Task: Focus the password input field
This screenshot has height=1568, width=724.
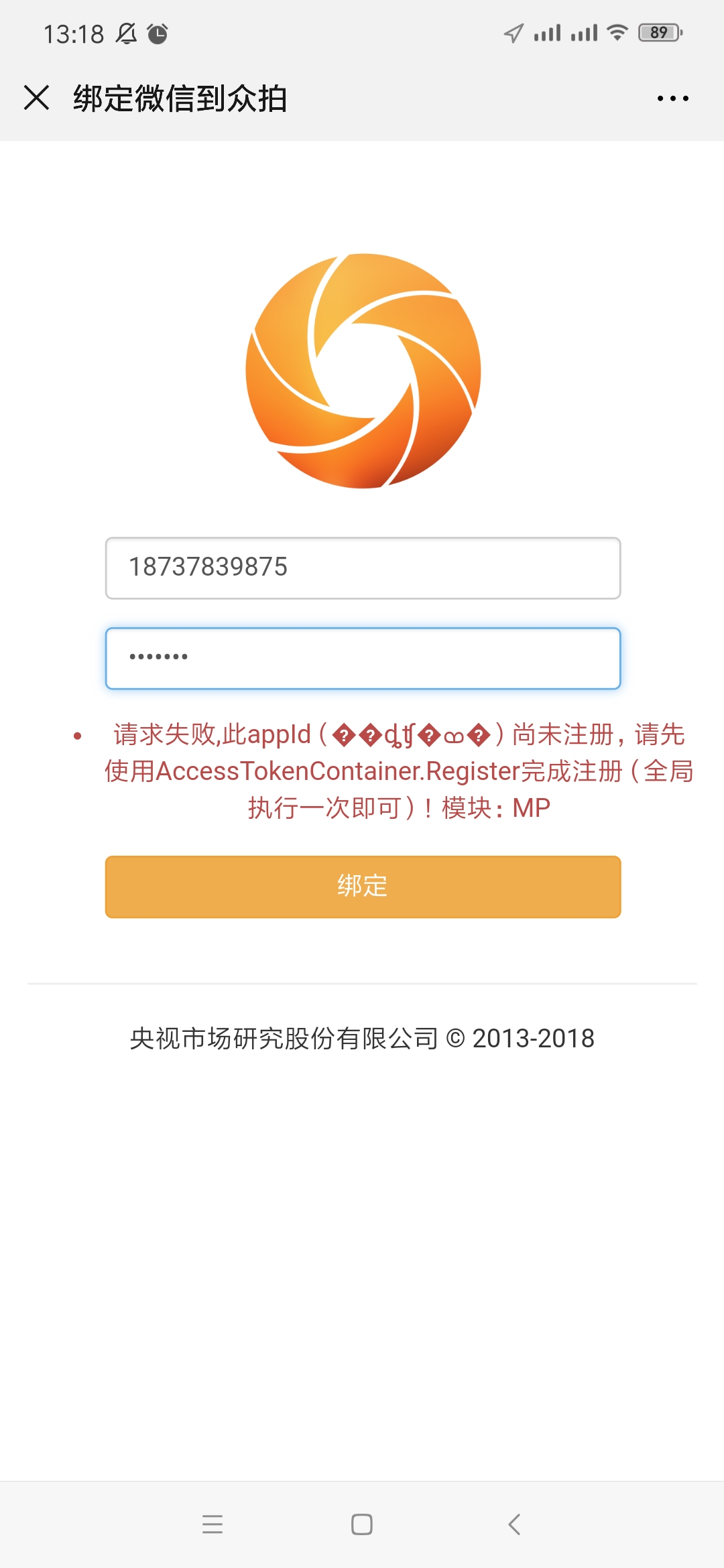Action: pos(363,658)
